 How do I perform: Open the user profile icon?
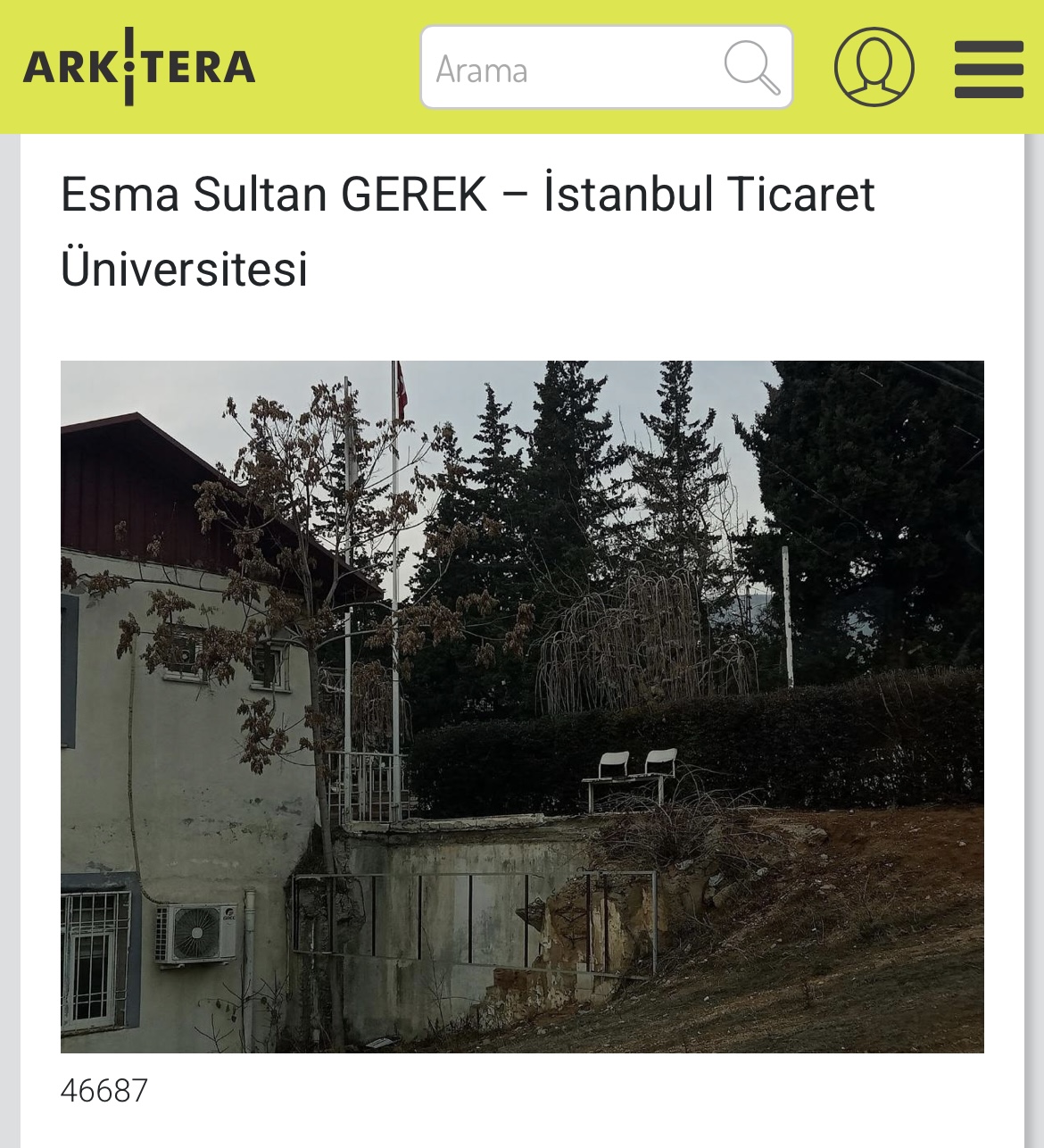click(x=874, y=67)
